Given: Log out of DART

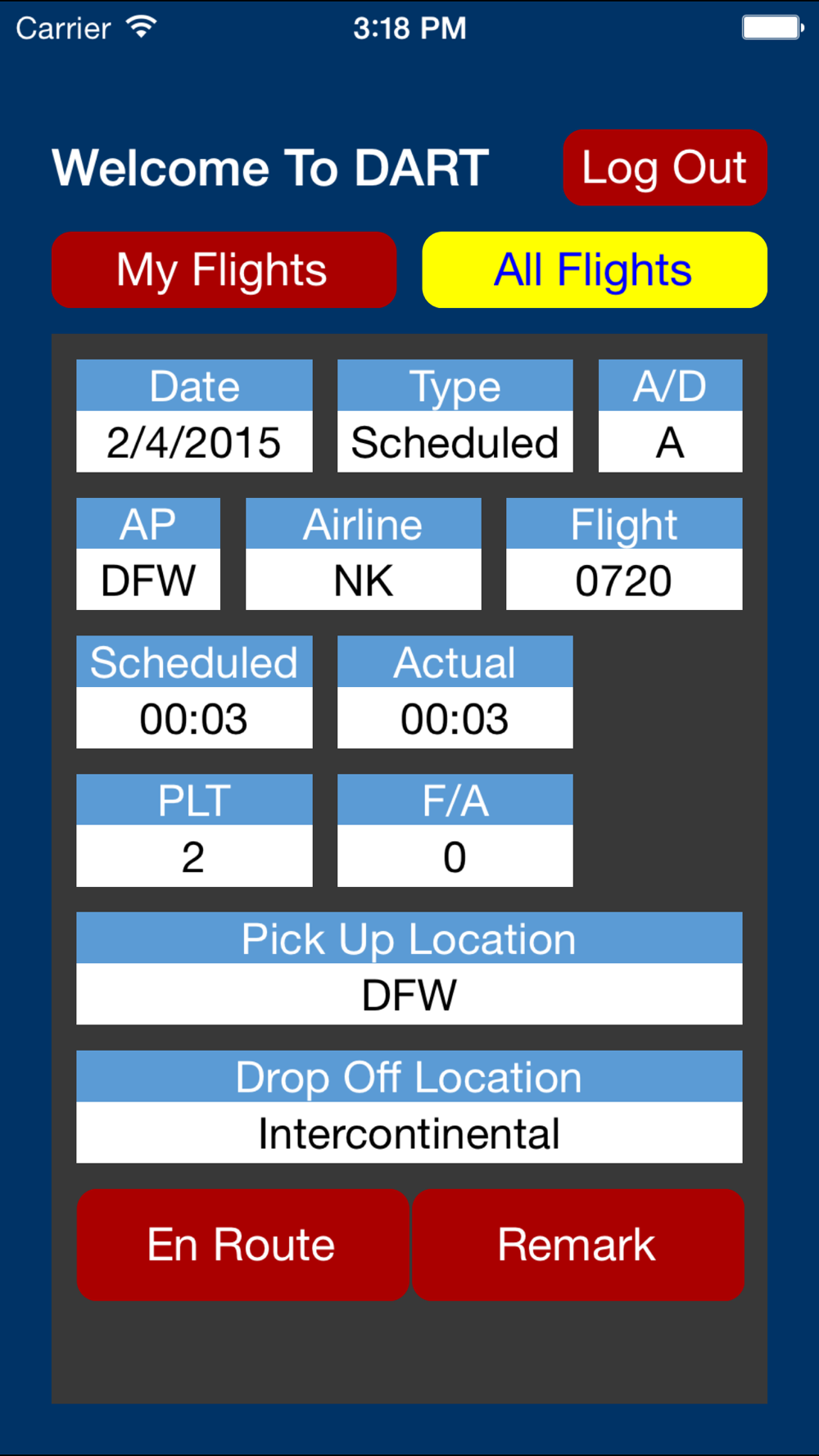Looking at the screenshot, I should (x=665, y=167).
